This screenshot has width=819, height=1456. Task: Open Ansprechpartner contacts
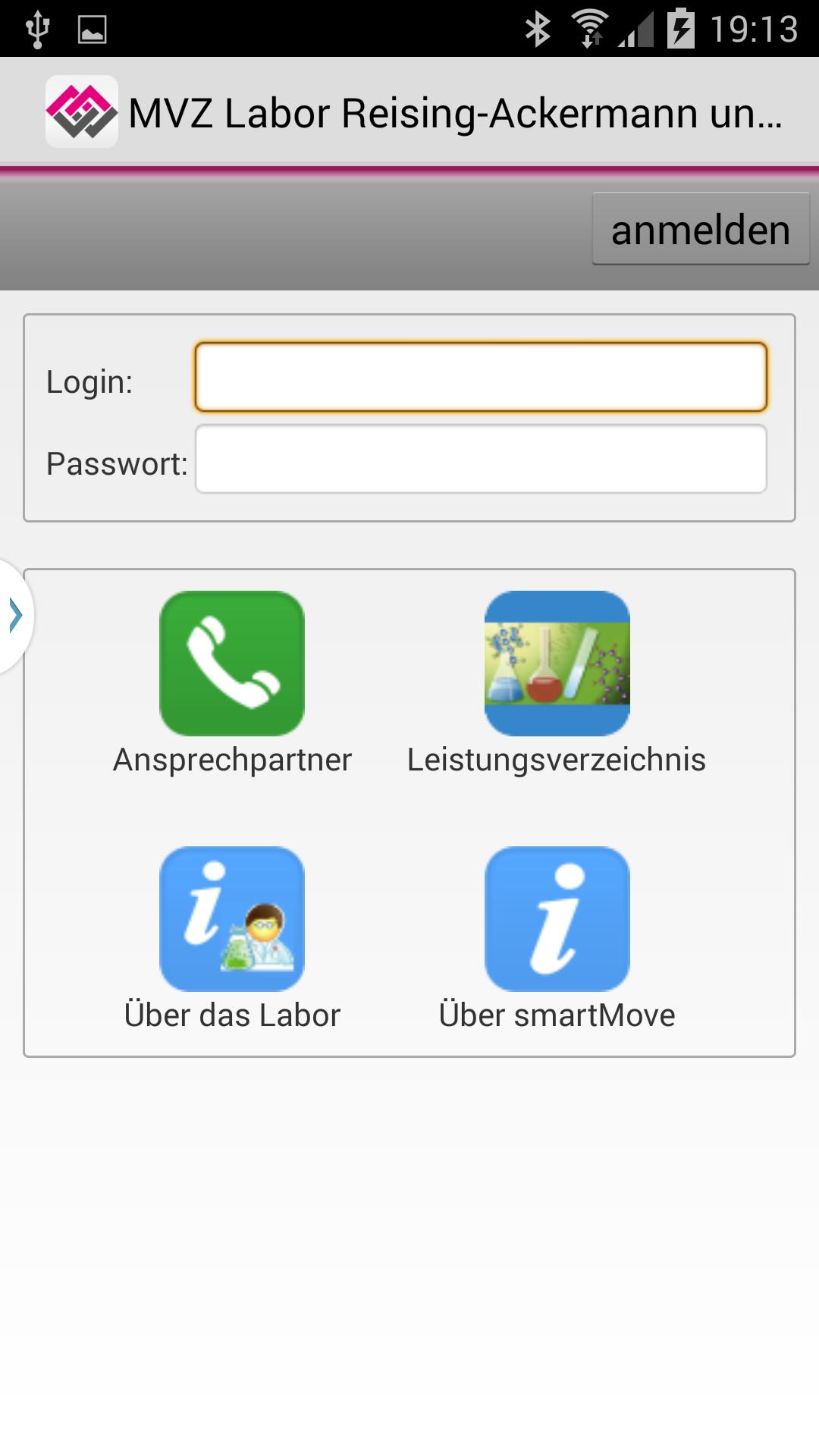coord(232,664)
